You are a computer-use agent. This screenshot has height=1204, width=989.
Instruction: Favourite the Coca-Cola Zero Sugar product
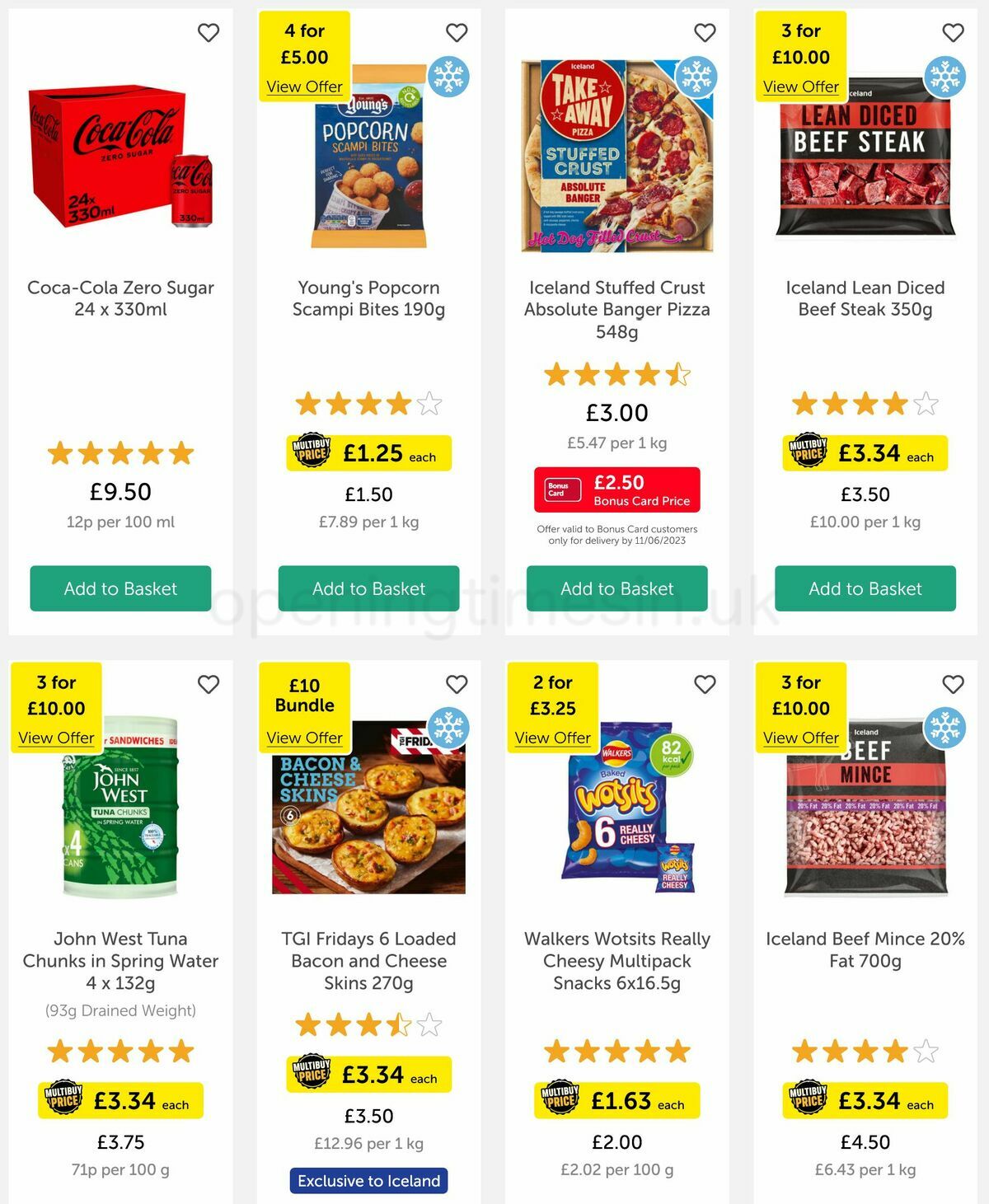(209, 32)
